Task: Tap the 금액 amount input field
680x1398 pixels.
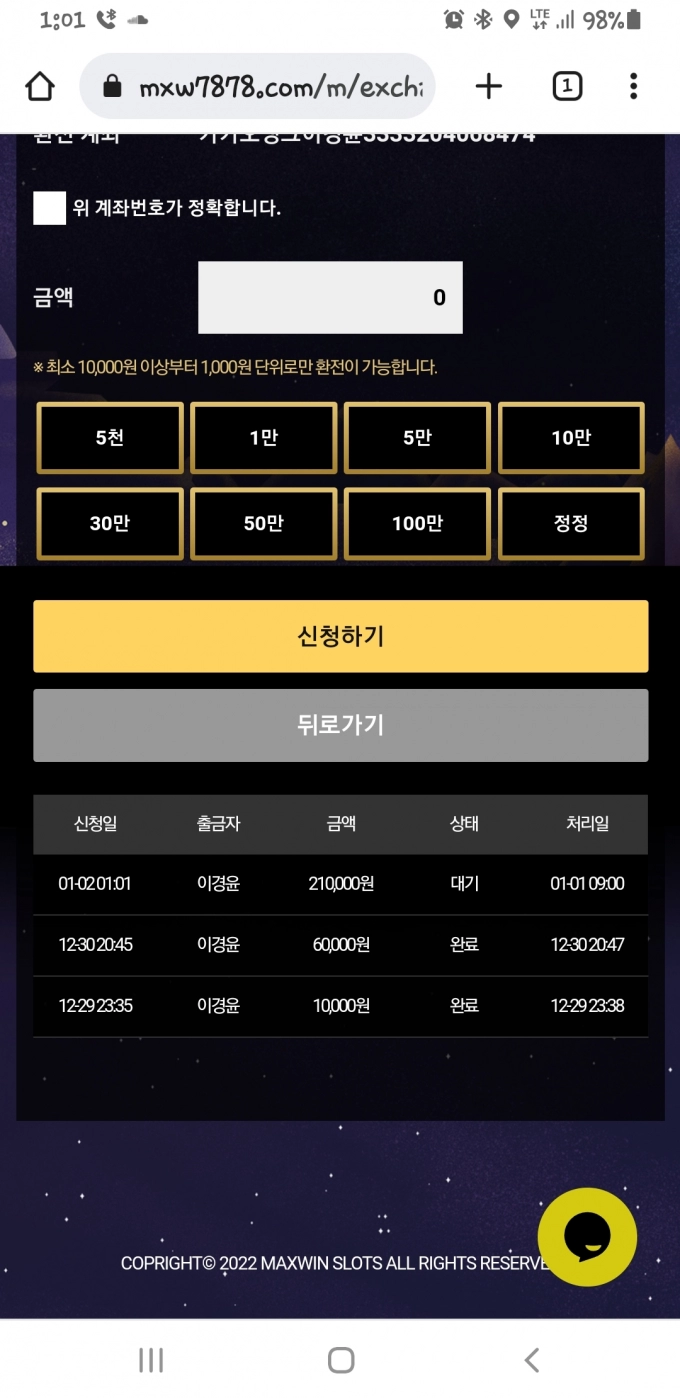Action: [x=330, y=297]
